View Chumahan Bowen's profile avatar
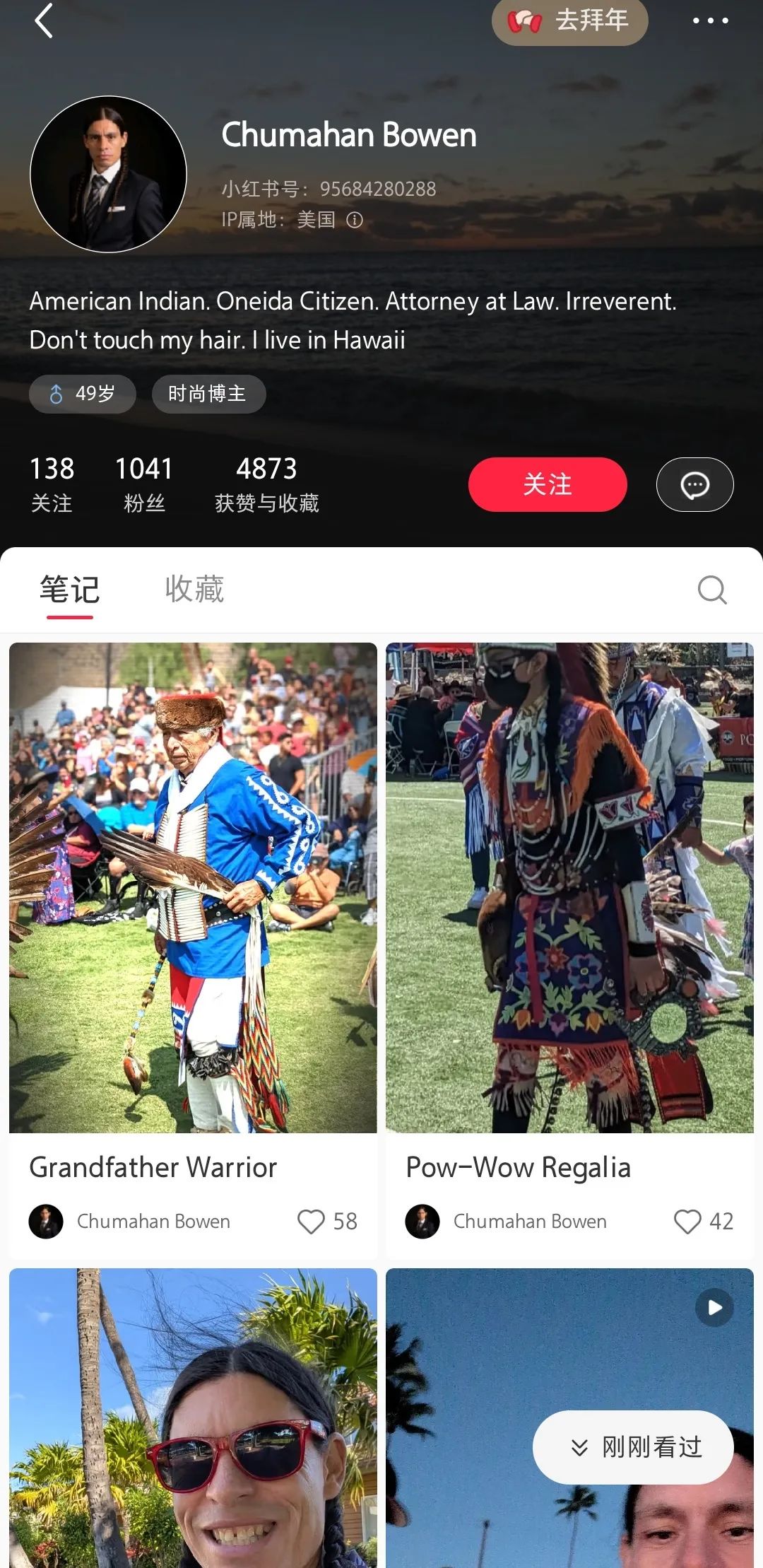763x1568 pixels. tap(108, 174)
